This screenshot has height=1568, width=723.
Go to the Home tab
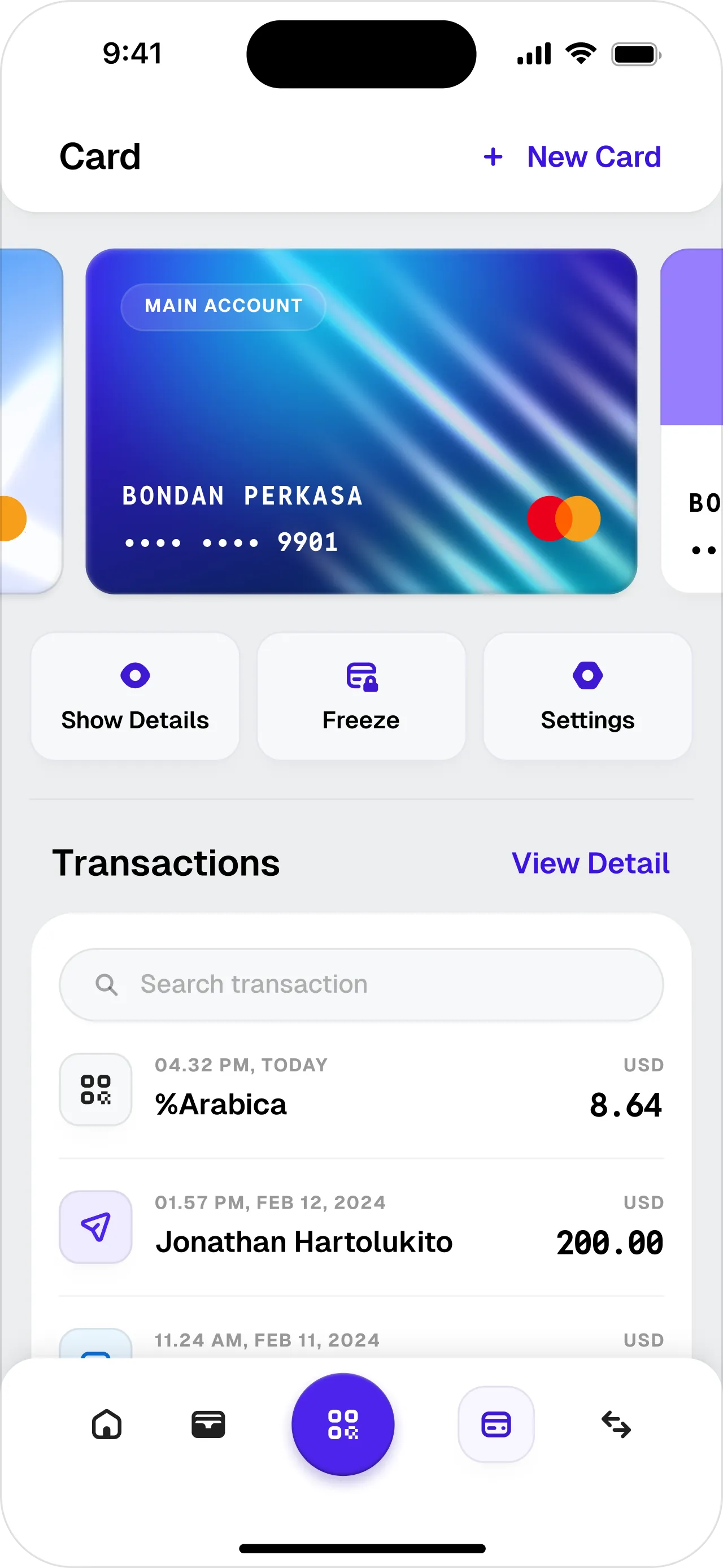point(107,1425)
